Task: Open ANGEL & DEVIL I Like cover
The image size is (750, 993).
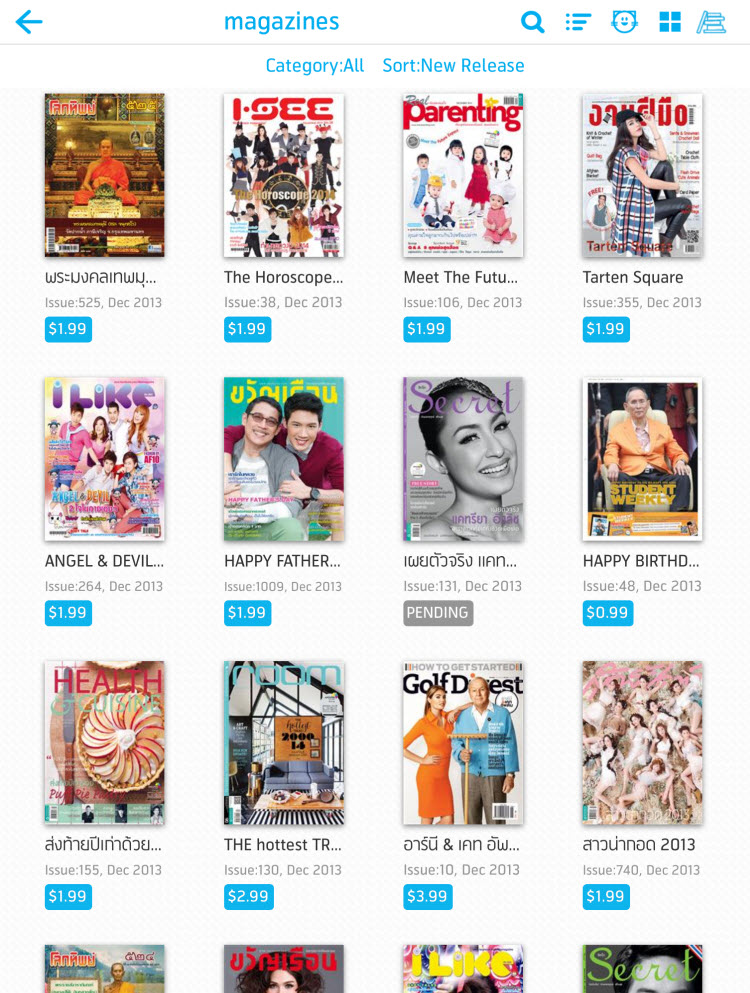Action: point(104,459)
